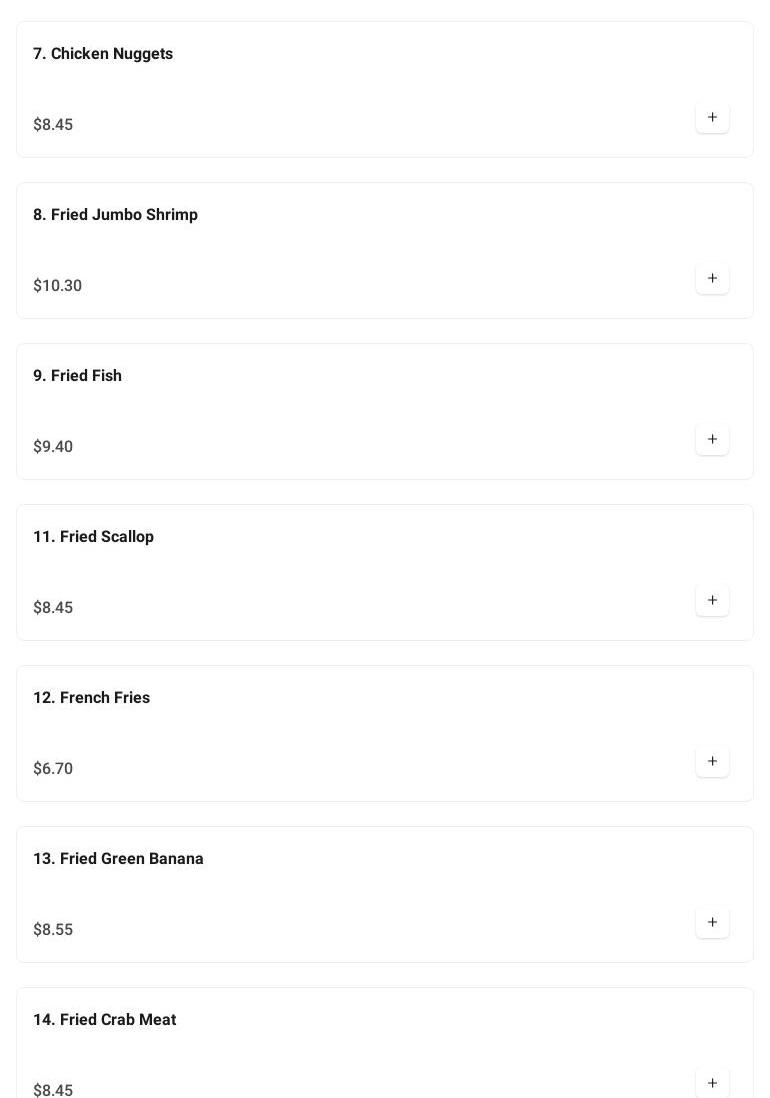
Task: Add Fried Crab Meat using plus
Action: pyautogui.click(x=712, y=1083)
